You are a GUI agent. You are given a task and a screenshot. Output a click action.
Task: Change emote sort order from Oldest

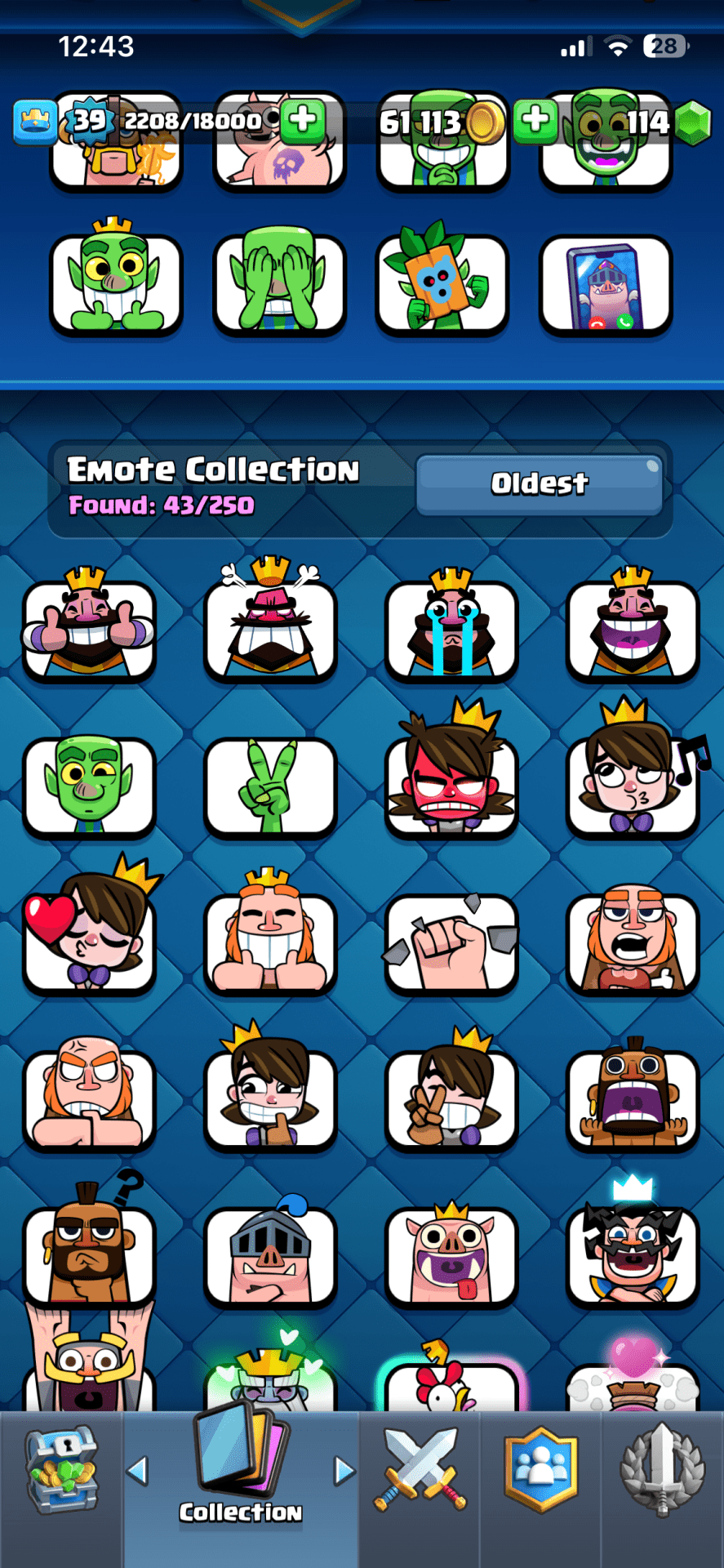(539, 484)
